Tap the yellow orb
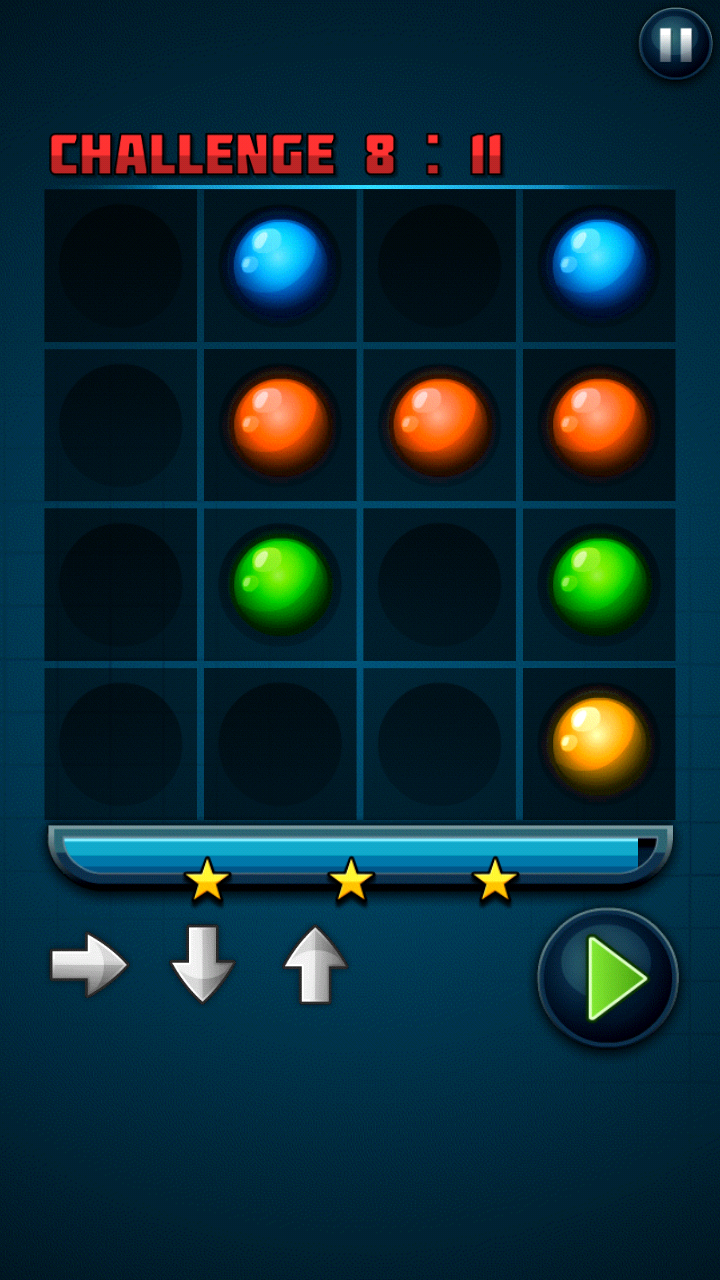The height and width of the screenshot is (1280, 720). [x=599, y=744]
